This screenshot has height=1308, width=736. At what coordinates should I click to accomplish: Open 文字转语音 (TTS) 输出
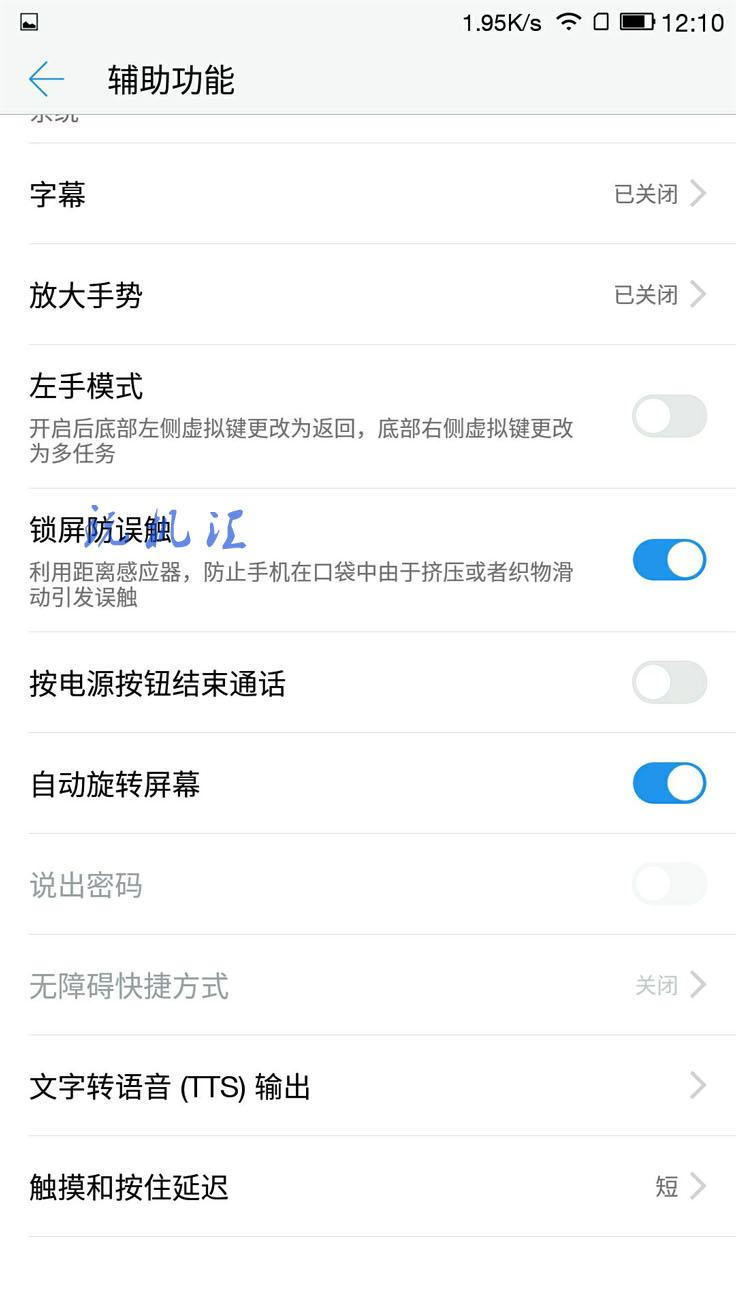pyautogui.click(x=368, y=1086)
